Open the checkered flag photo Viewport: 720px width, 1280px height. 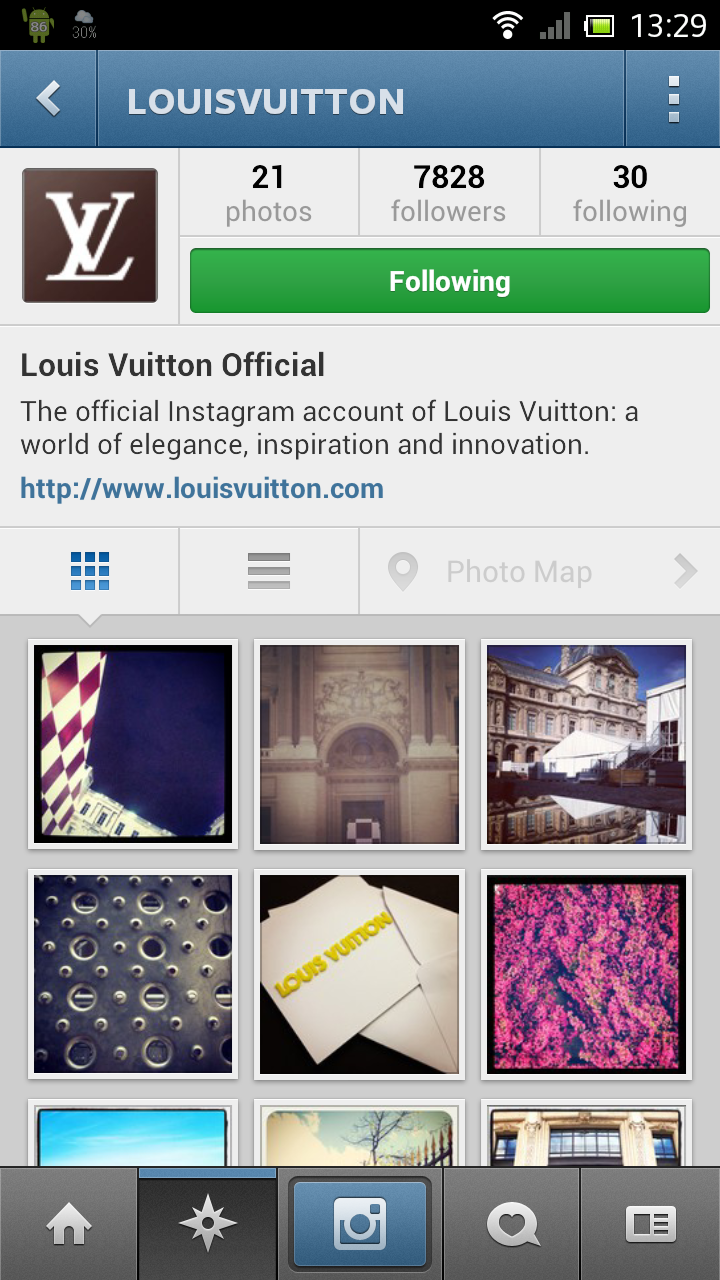tap(133, 744)
